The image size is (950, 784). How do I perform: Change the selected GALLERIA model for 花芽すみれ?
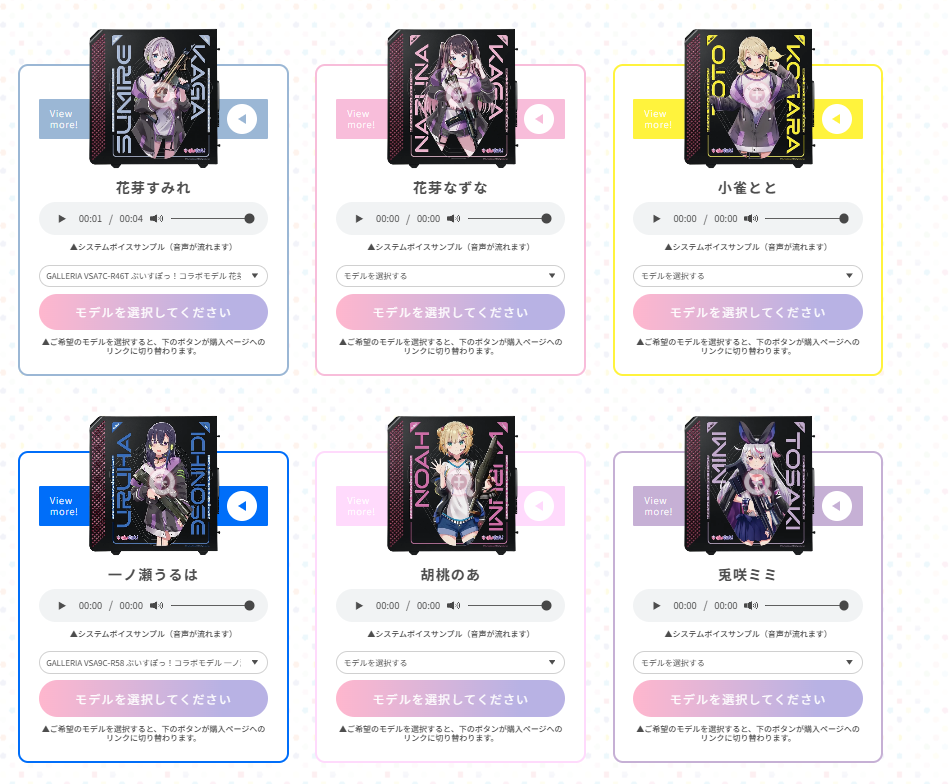click(x=153, y=276)
